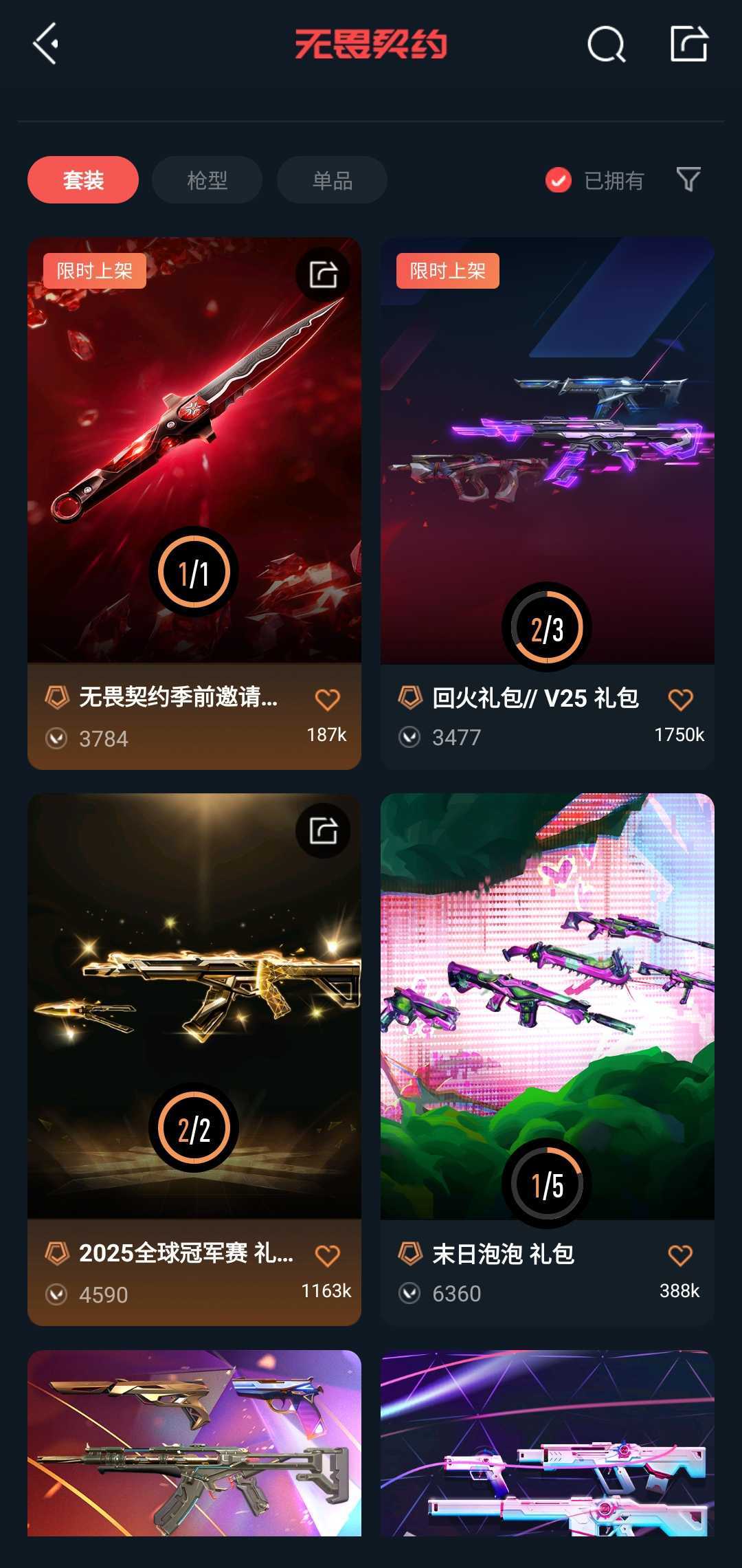Tap the heart on 末日泡泡 礼包
This screenshot has height=1568, width=742.
pyautogui.click(x=680, y=1255)
